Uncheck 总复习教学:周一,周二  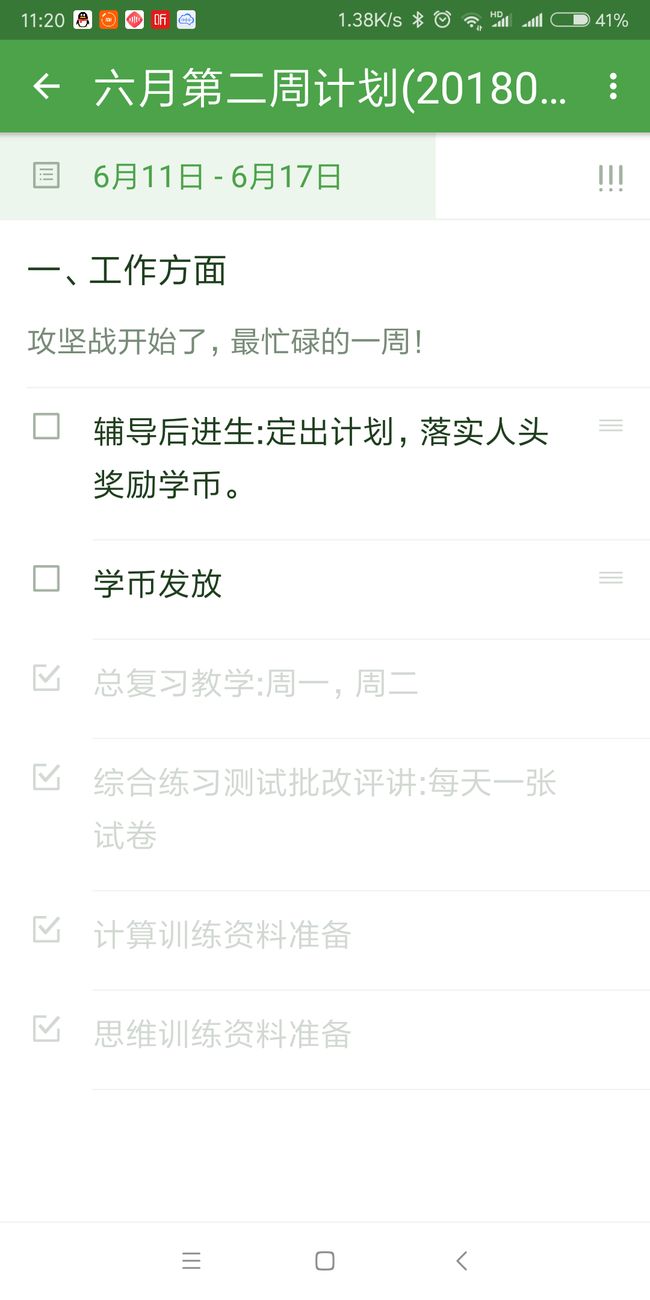46,678
